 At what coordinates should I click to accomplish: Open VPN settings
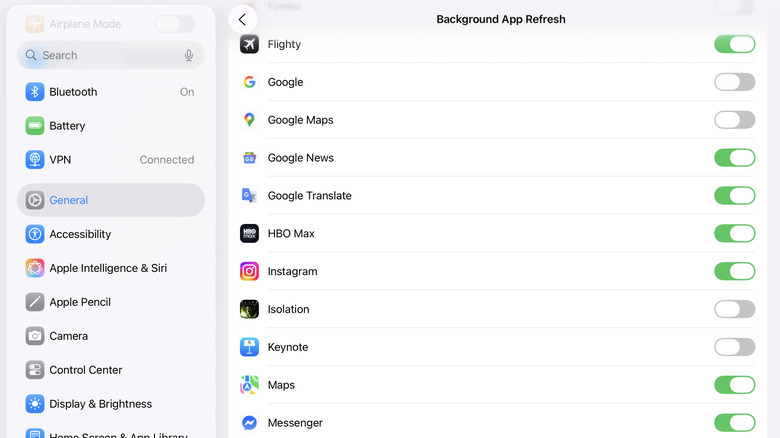(110, 160)
